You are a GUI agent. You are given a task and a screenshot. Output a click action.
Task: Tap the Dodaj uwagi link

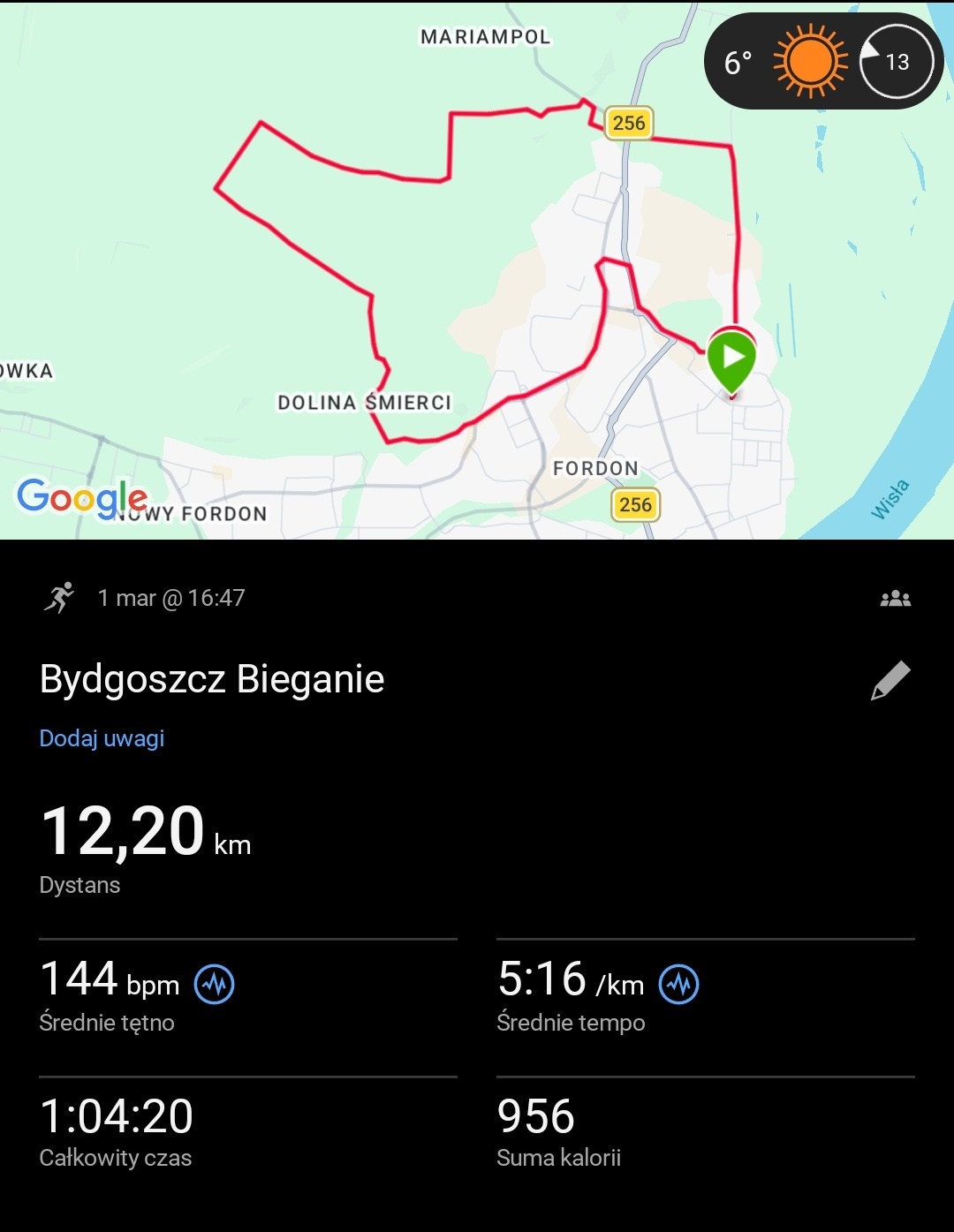102,738
